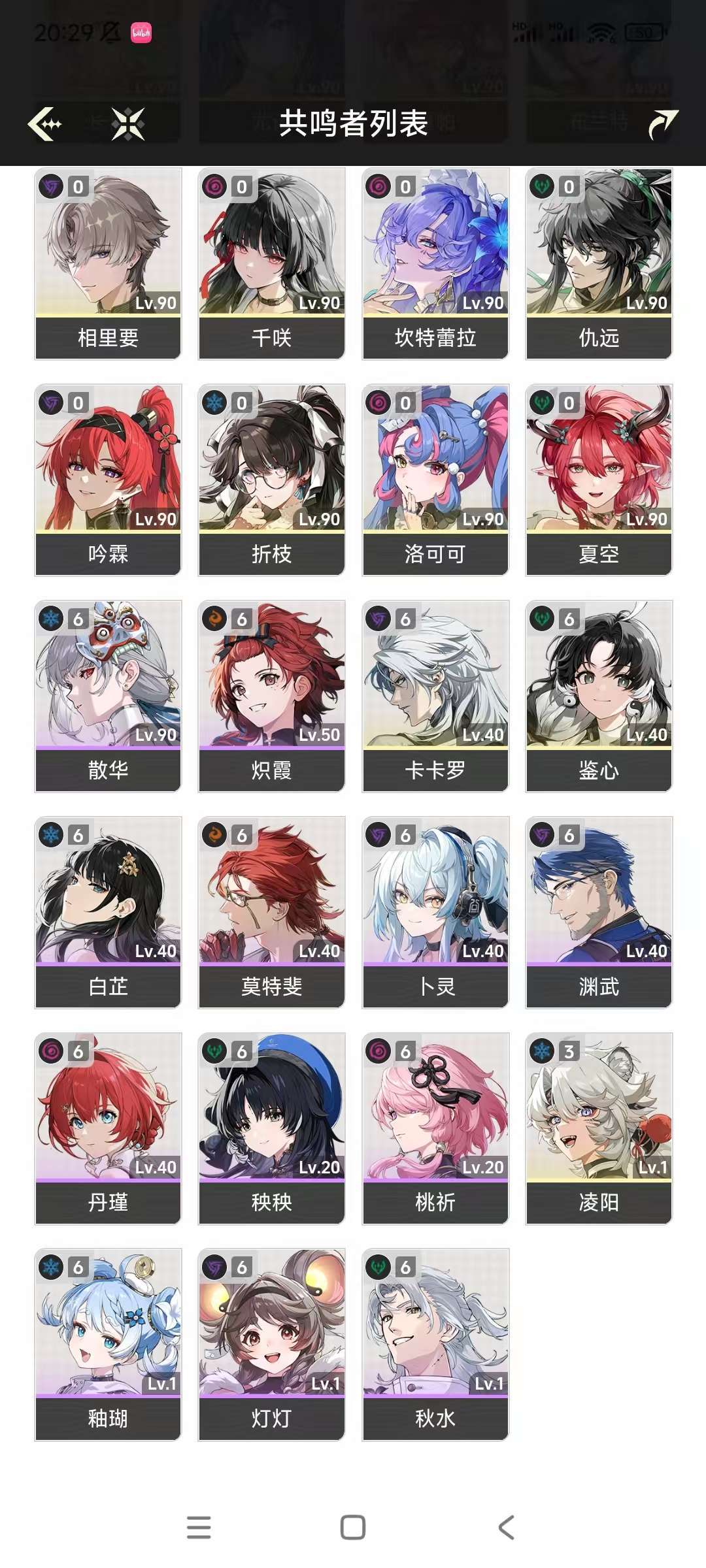Image resolution: width=706 pixels, height=1568 pixels.
Task: View 夏空's resonator details
Action: pos(599,480)
